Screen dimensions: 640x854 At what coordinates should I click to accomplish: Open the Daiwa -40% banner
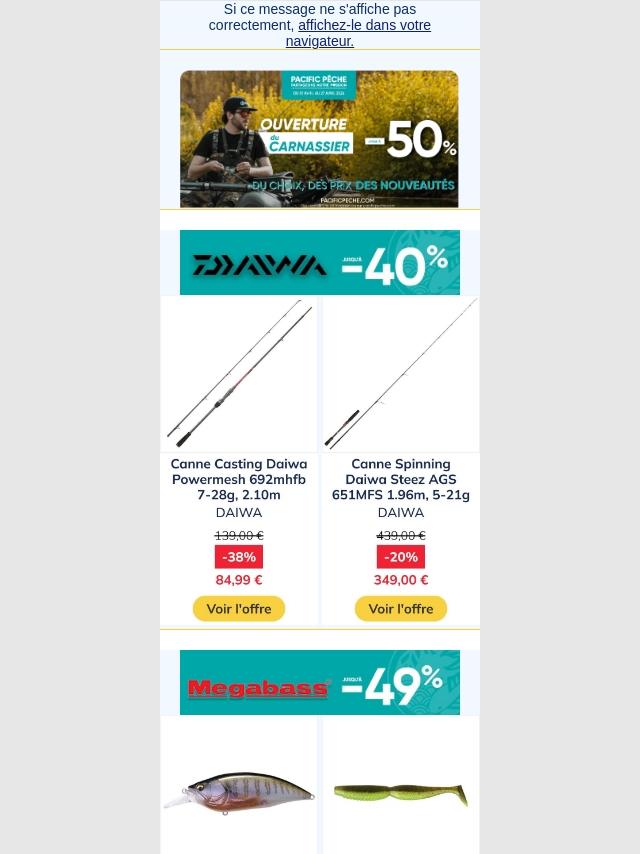click(320, 263)
